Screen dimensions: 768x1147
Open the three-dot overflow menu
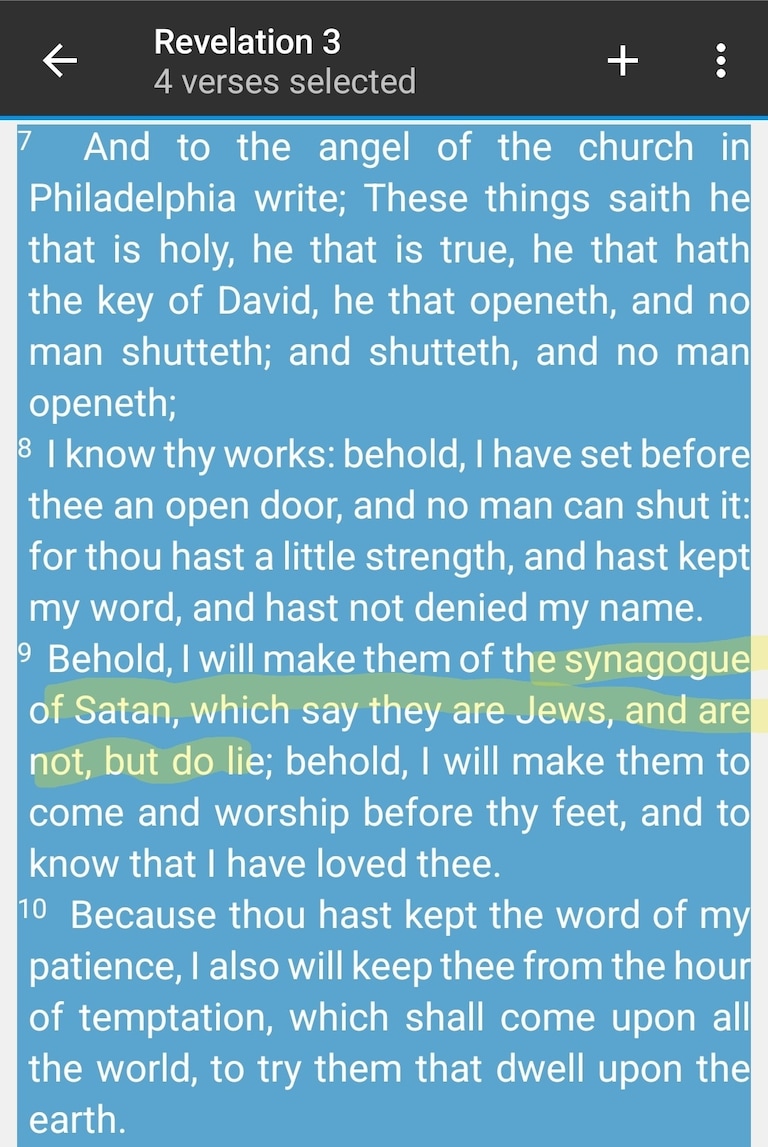click(720, 61)
